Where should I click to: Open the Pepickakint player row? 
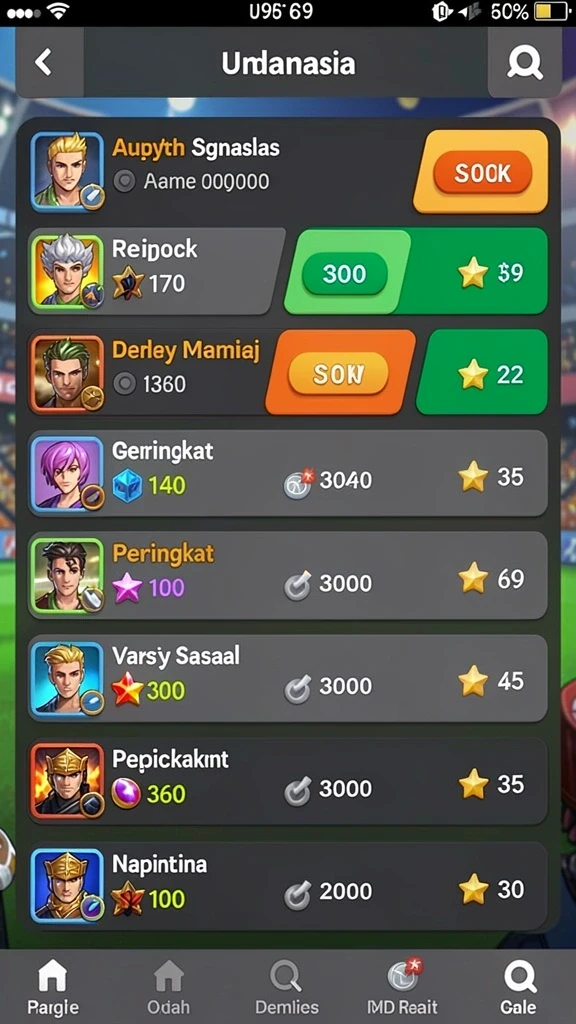click(287, 781)
